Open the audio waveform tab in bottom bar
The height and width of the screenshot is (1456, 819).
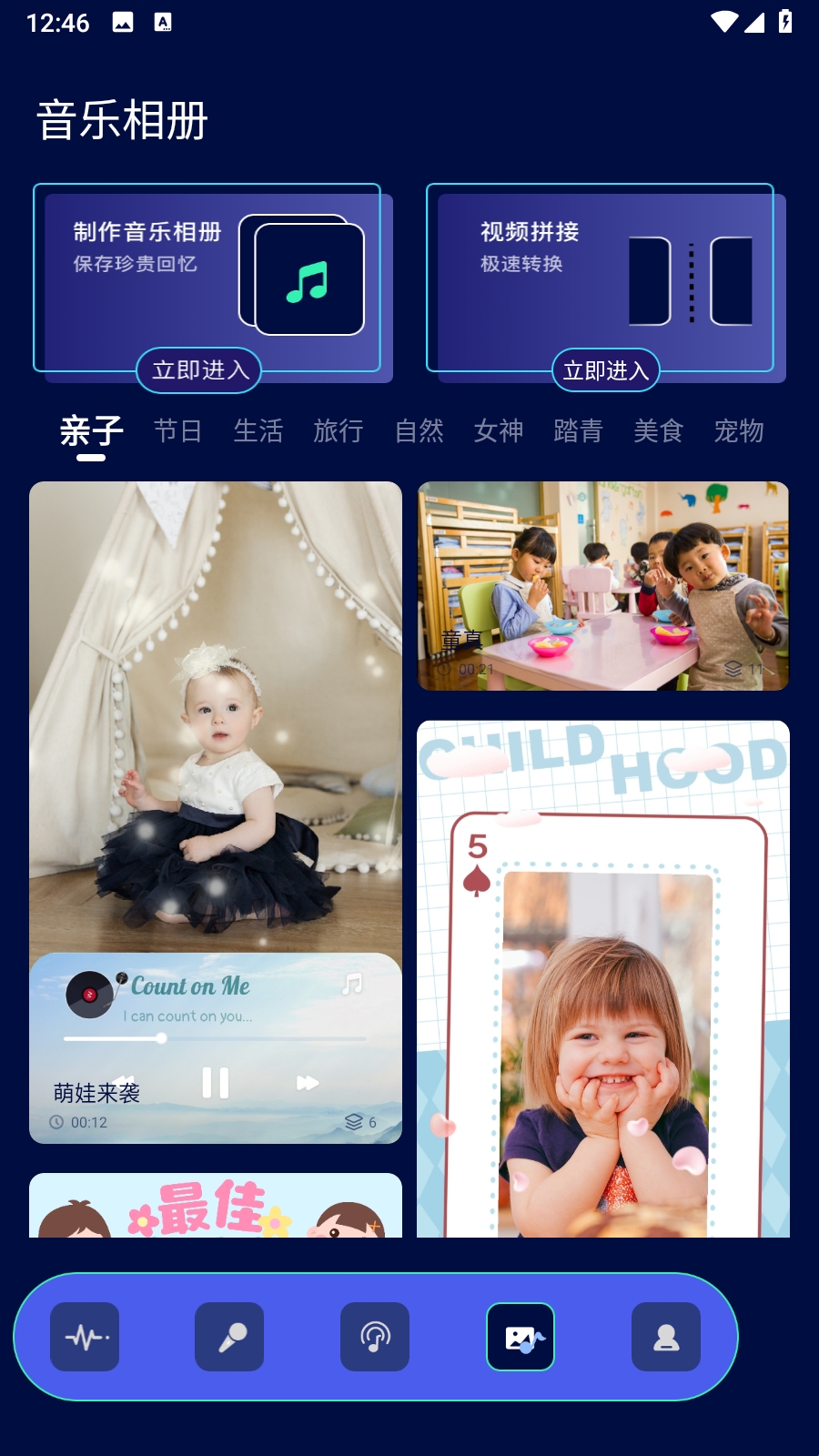(x=85, y=1337)
